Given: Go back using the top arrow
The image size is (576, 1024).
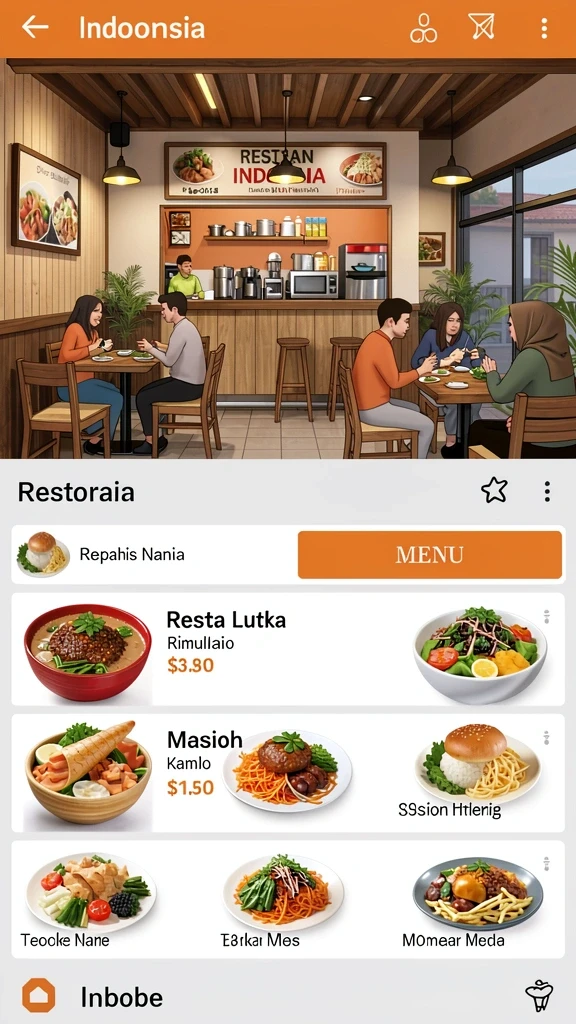Looking at the screenshot, I should coord(35,27).
